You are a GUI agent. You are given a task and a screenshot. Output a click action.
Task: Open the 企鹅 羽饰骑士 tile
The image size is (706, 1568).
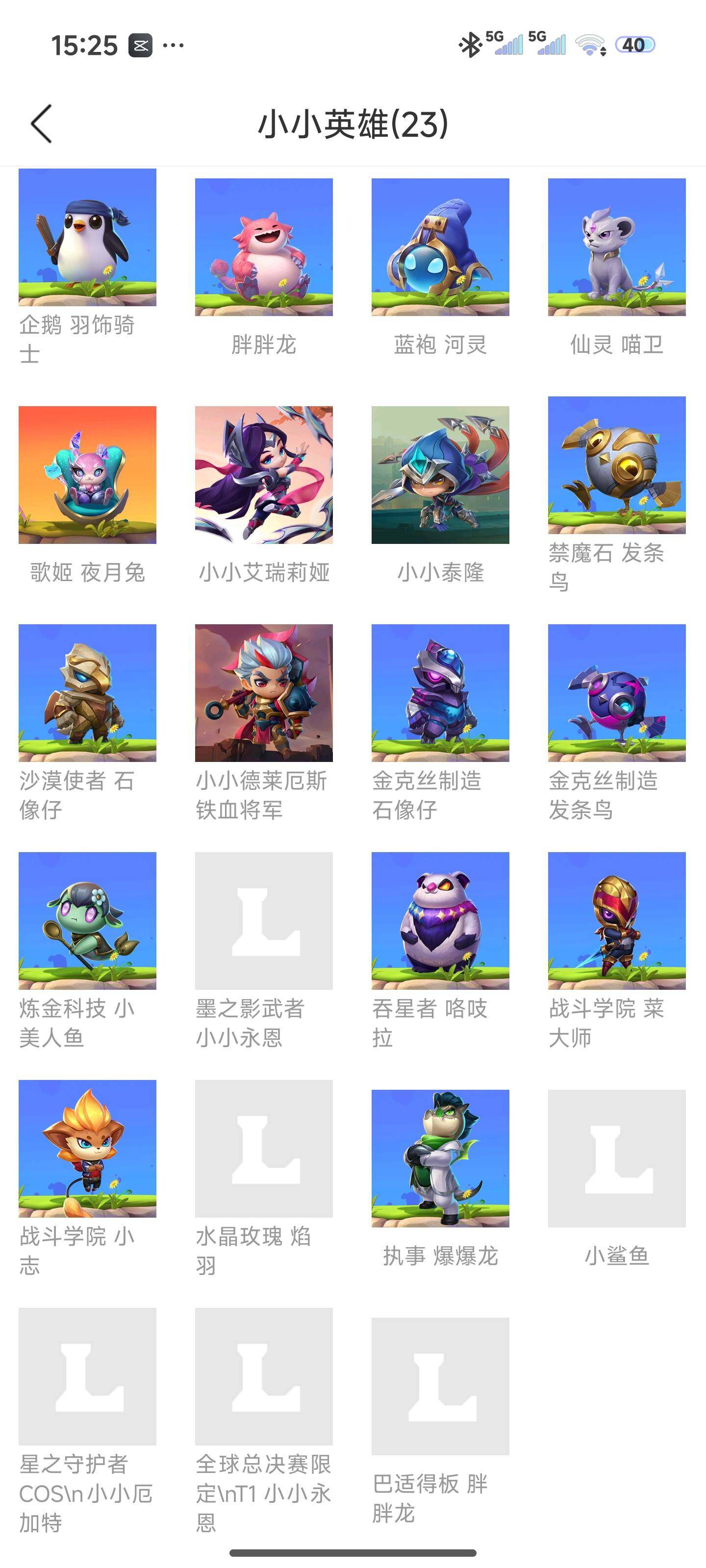click(87, 237)
